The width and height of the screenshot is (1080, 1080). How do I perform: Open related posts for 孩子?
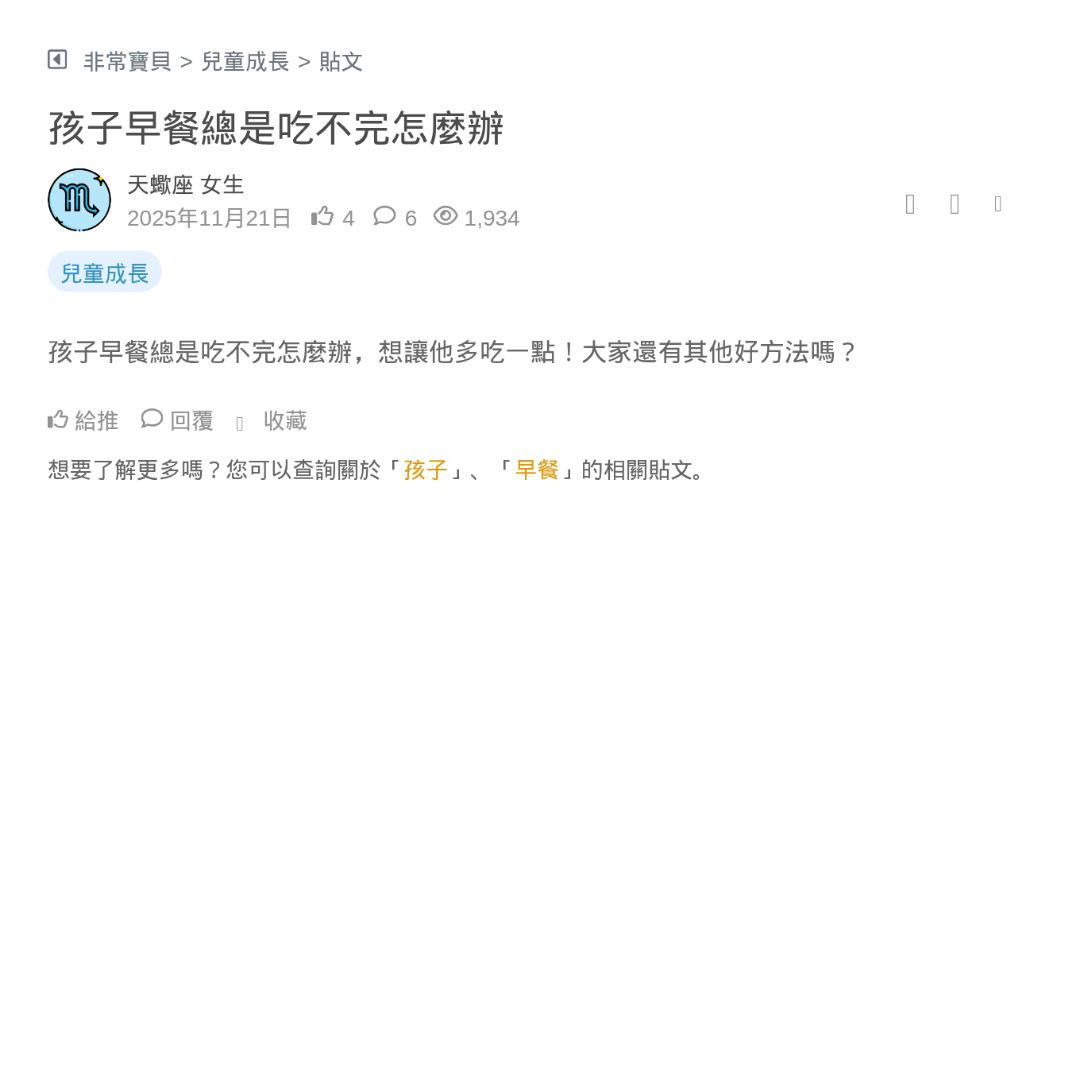pos(425,470)
